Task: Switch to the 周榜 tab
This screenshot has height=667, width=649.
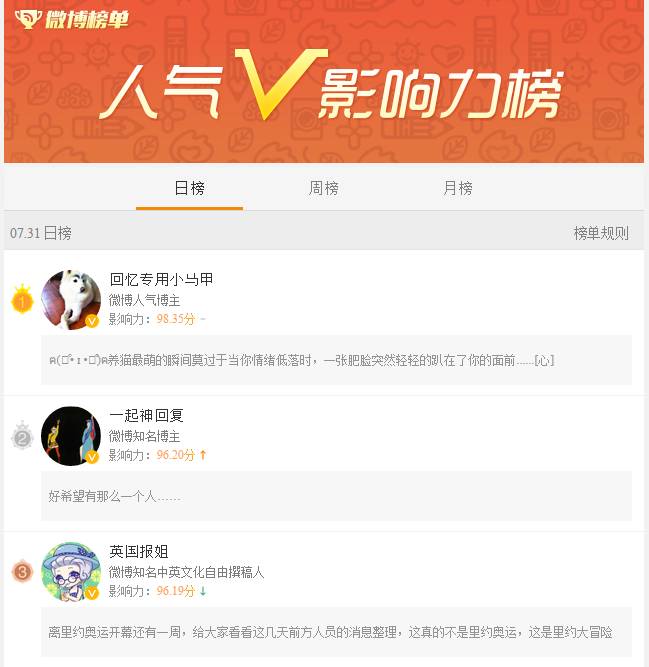Action: 323,188
